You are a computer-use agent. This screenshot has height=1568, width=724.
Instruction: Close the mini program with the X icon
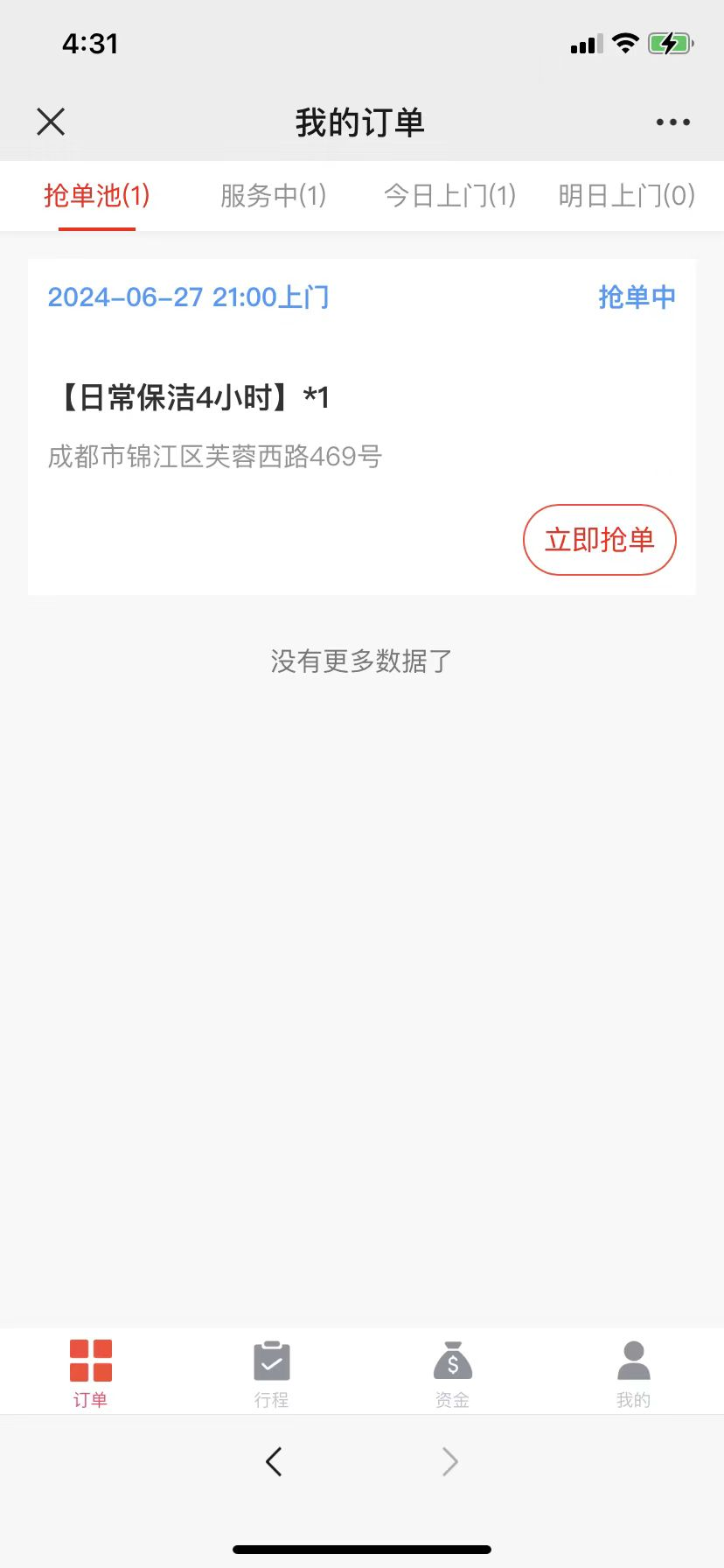pos(50,121)
